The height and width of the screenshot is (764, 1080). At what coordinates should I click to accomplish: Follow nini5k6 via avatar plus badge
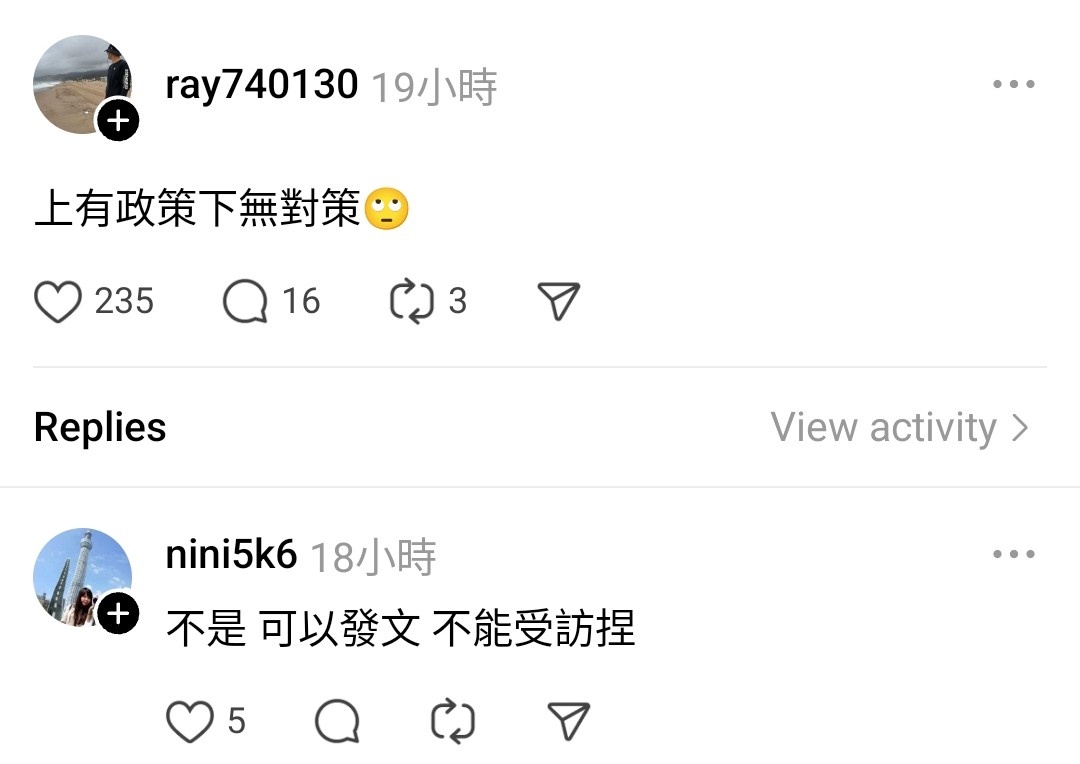pyautogui.click(x=118, y=613)
